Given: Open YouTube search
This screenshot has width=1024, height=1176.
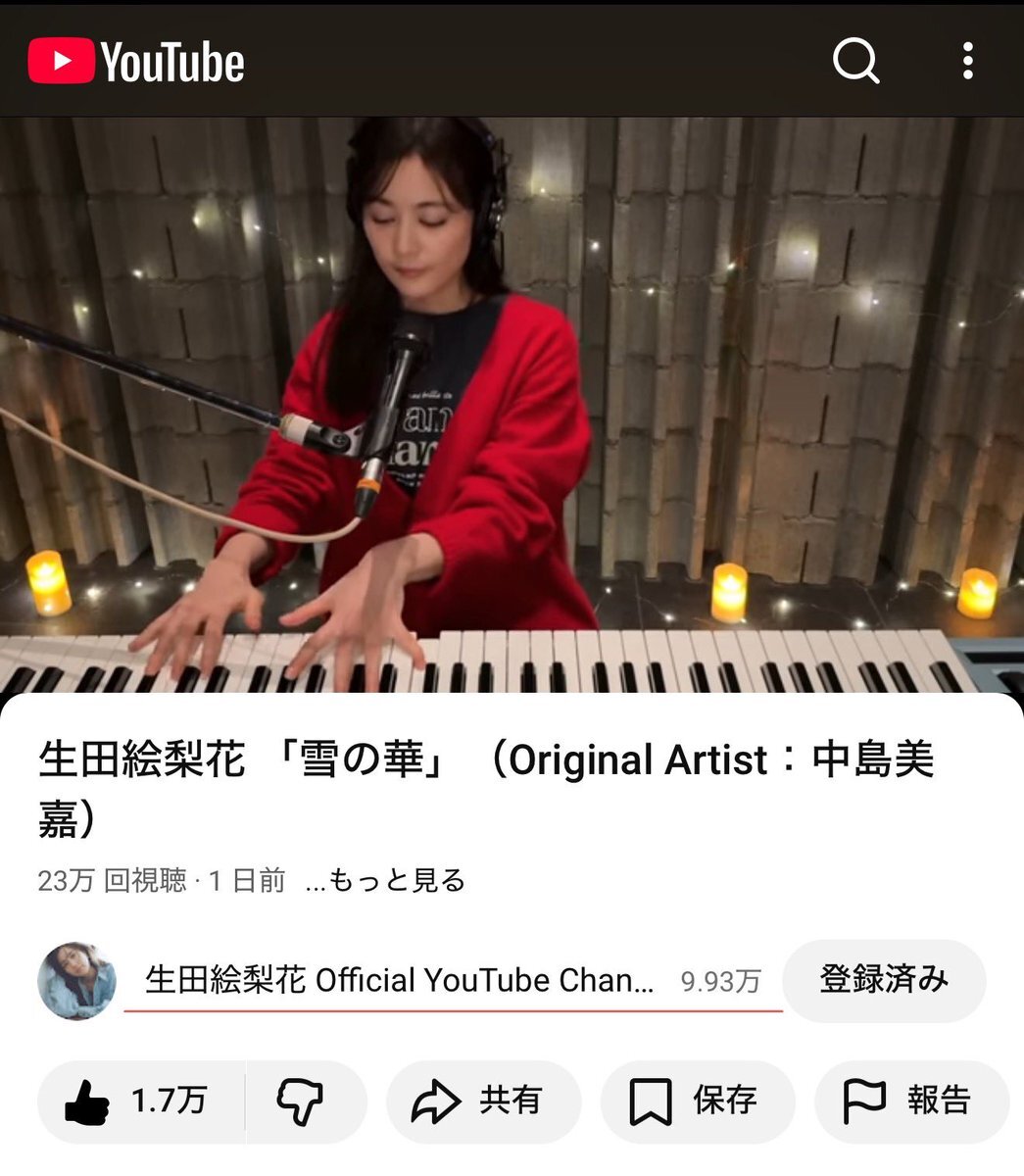Looking at the screenshot, I should (855, 62).
